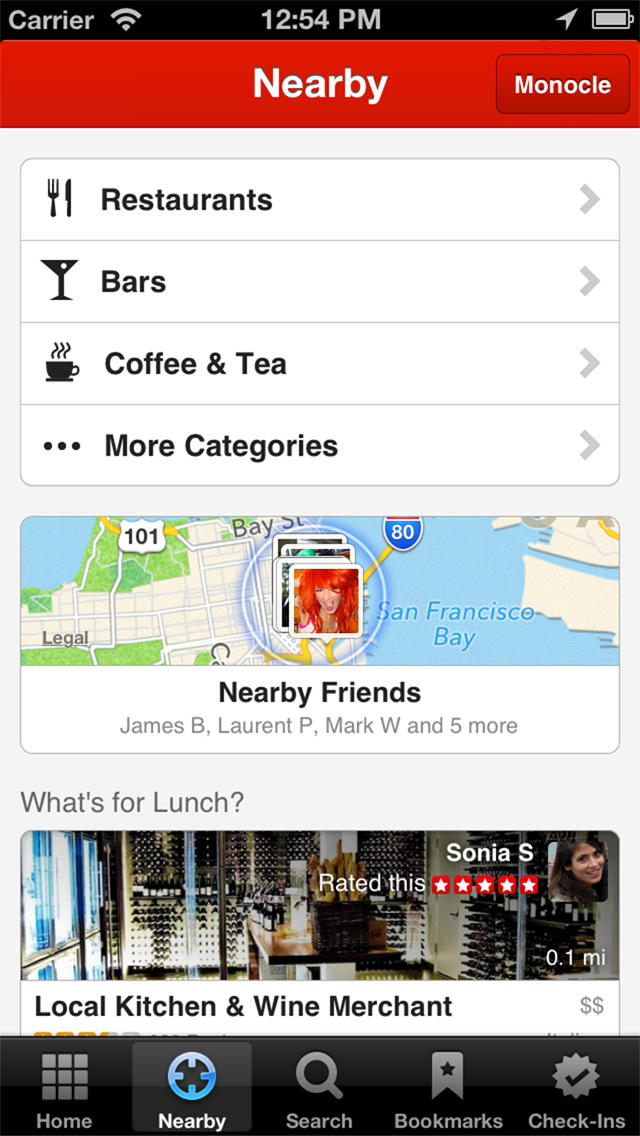
Task: Open the Bookmarks tab
Action: 448,1090
